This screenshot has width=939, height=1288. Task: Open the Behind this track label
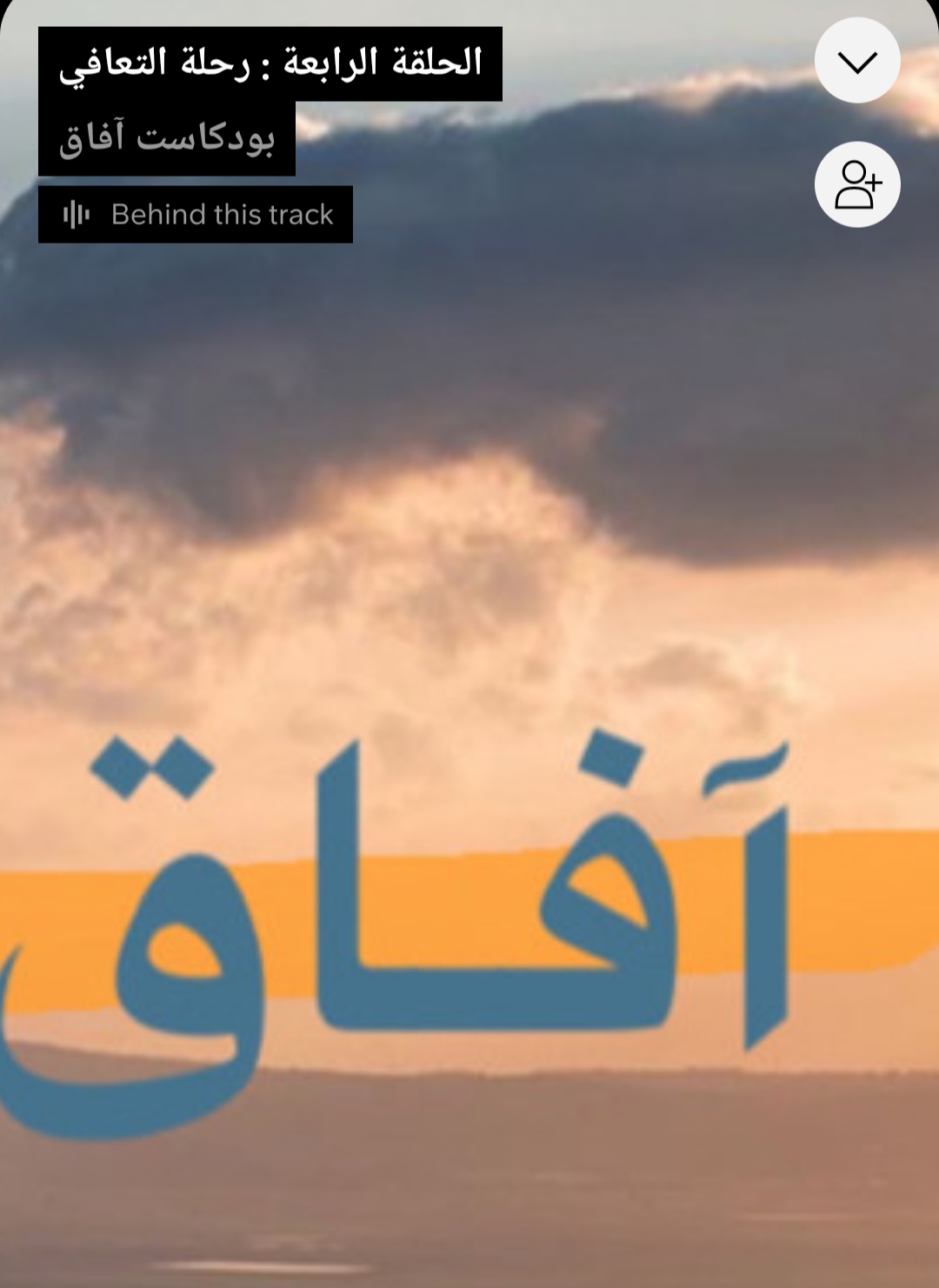click(196, 214)
